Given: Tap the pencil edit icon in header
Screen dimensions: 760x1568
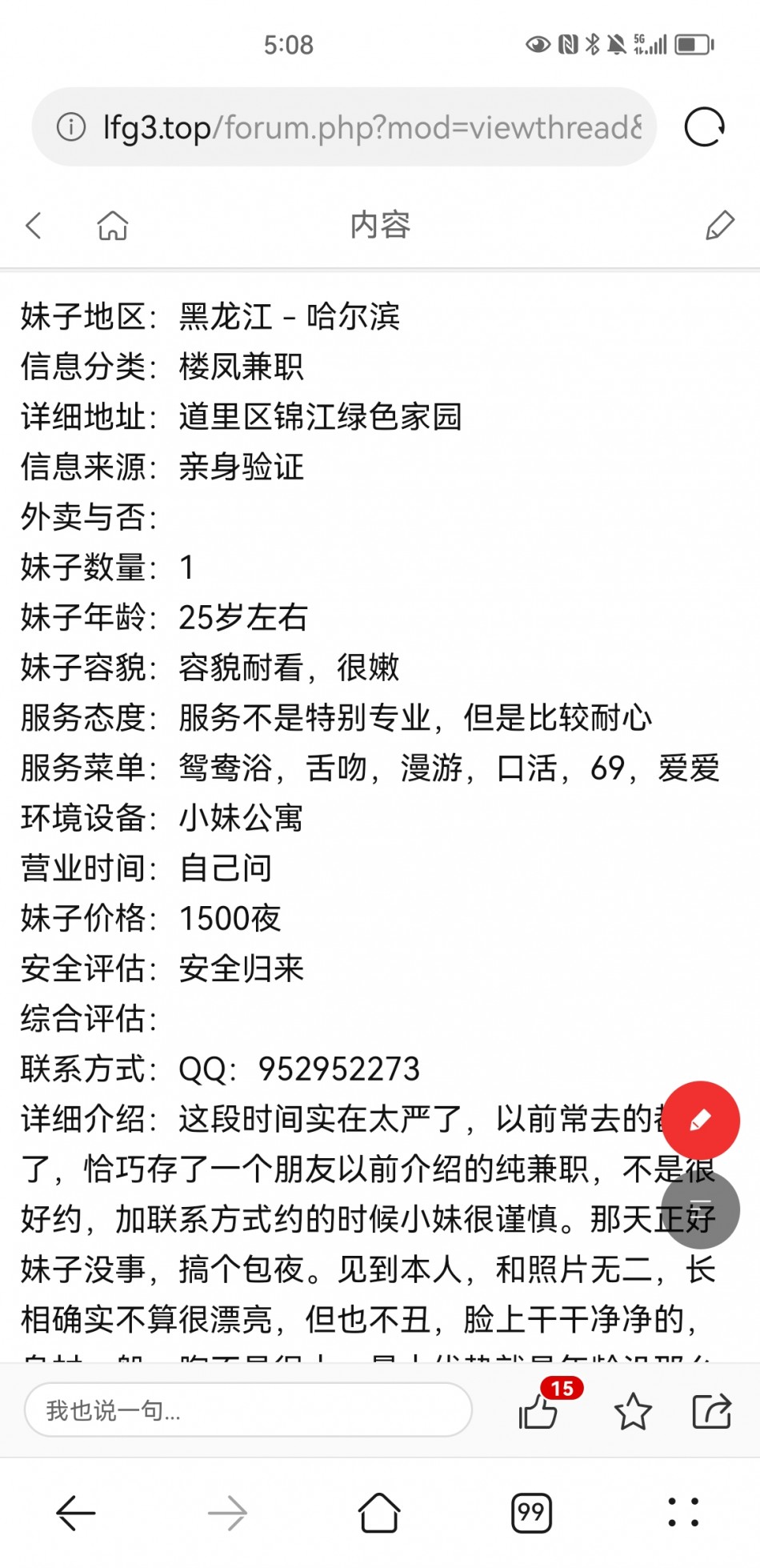Looking at the screenshot, I should tap(719, 226).
